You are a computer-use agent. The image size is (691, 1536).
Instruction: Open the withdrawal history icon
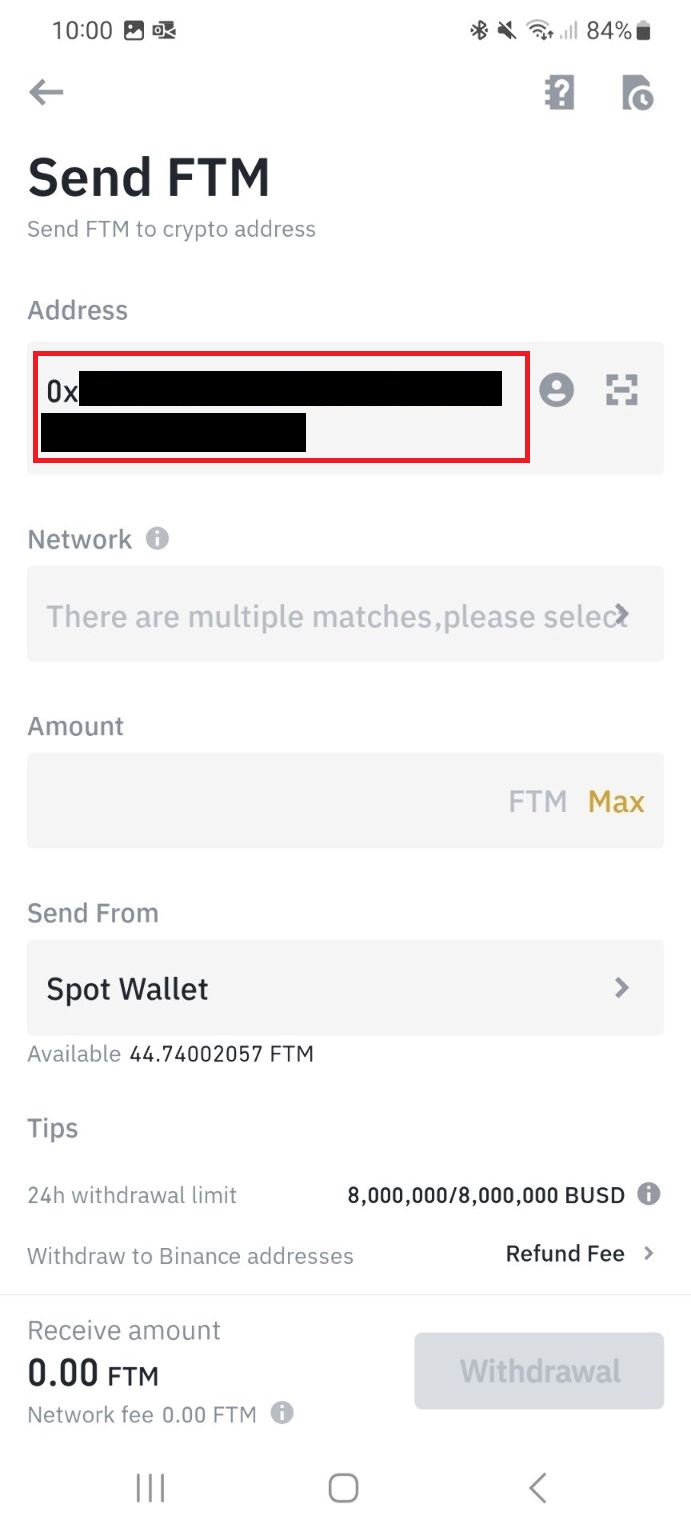coord(637,93)
